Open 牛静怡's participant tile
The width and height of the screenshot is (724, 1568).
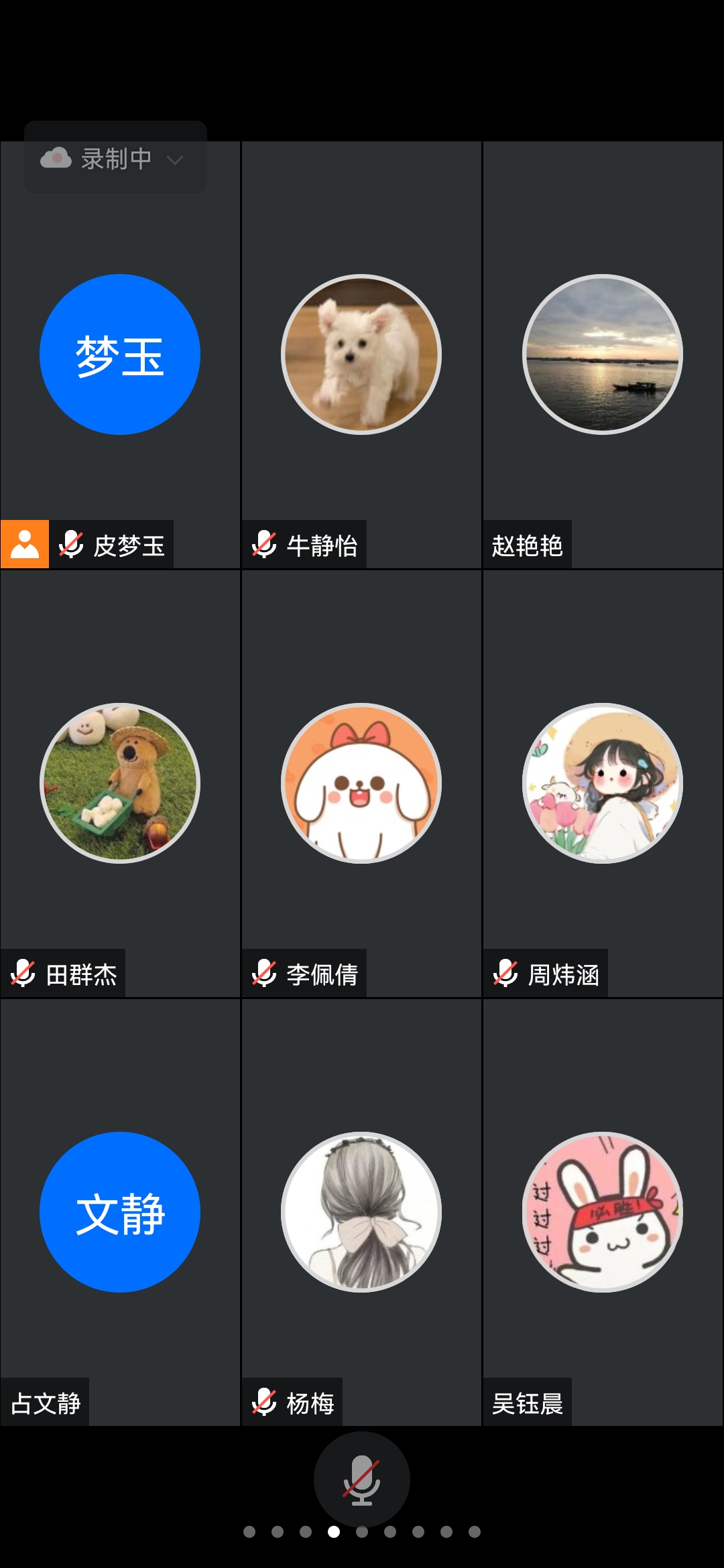(x=361, y=354)
